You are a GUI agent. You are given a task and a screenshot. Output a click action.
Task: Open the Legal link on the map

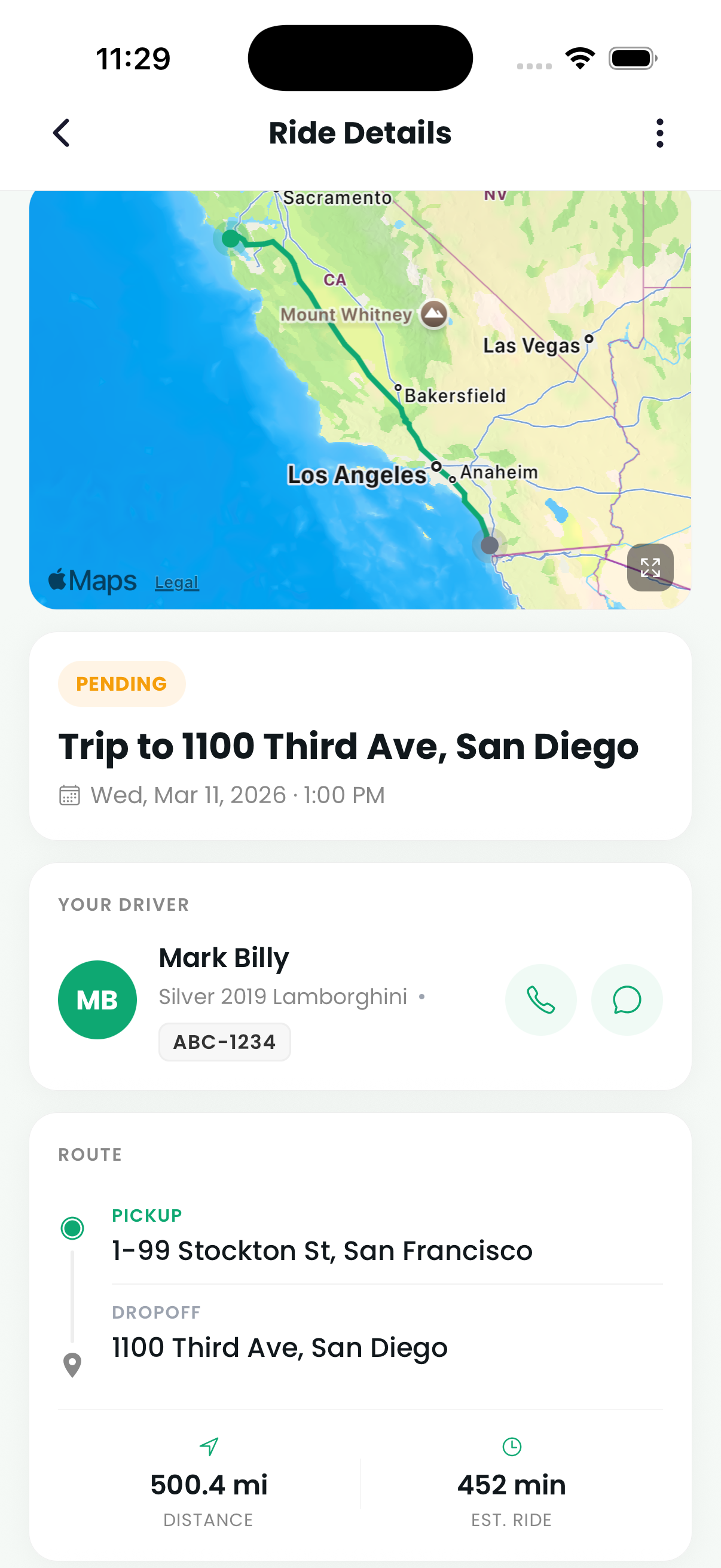(x=176, y=582)
